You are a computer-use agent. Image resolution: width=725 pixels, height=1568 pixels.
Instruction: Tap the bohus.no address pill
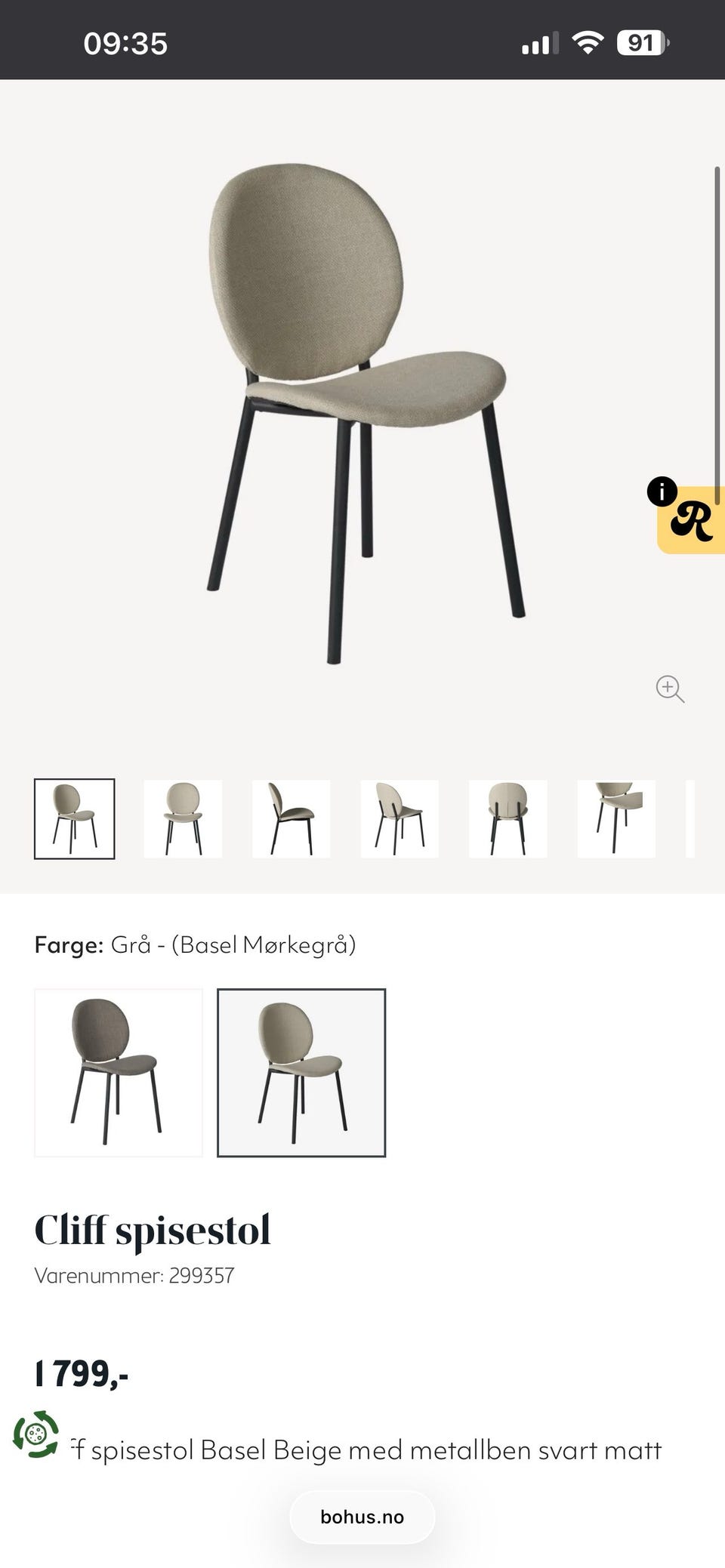[x=362, y=1517]
